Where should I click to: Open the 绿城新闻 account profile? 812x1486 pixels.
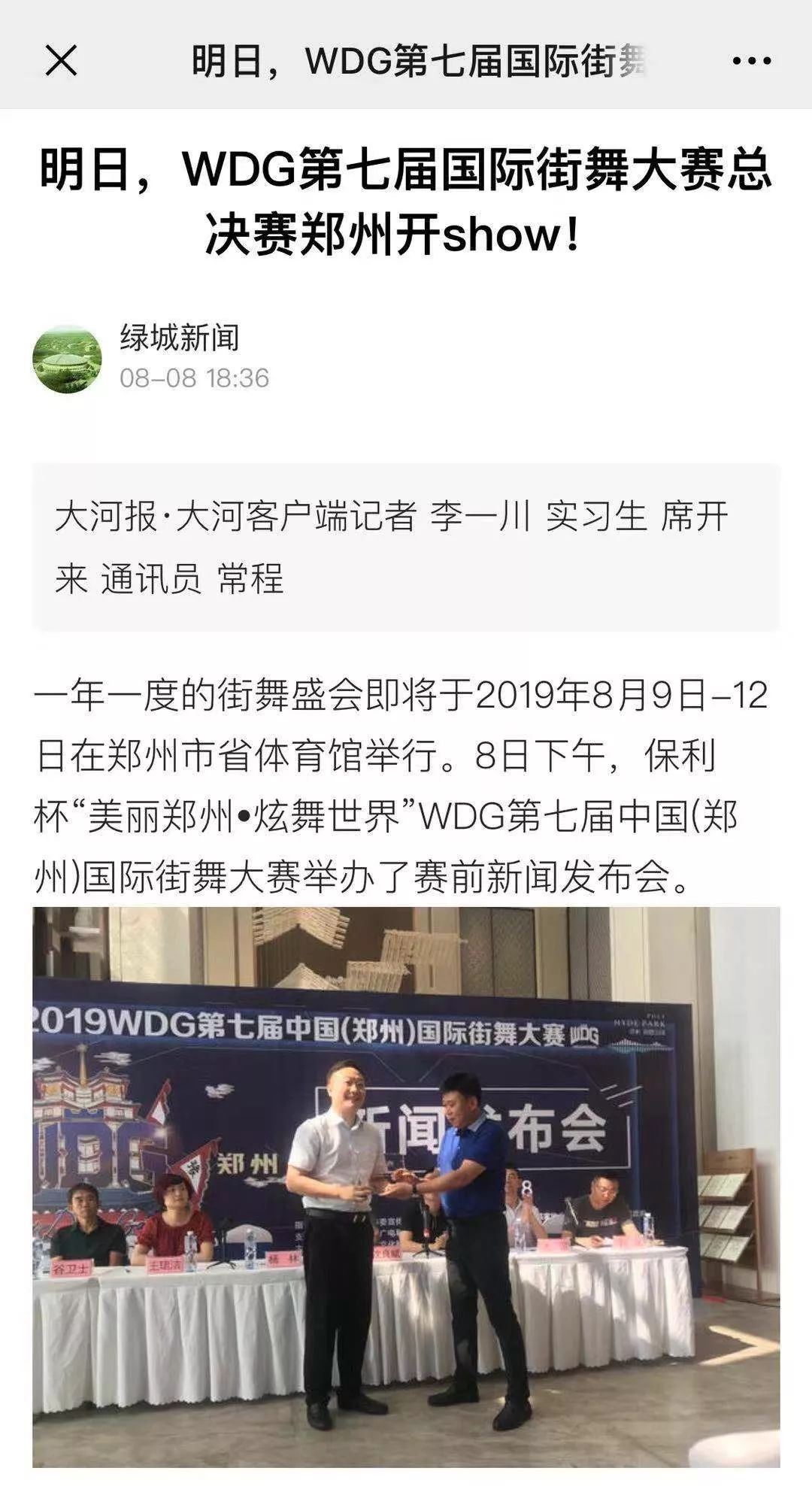180,338
